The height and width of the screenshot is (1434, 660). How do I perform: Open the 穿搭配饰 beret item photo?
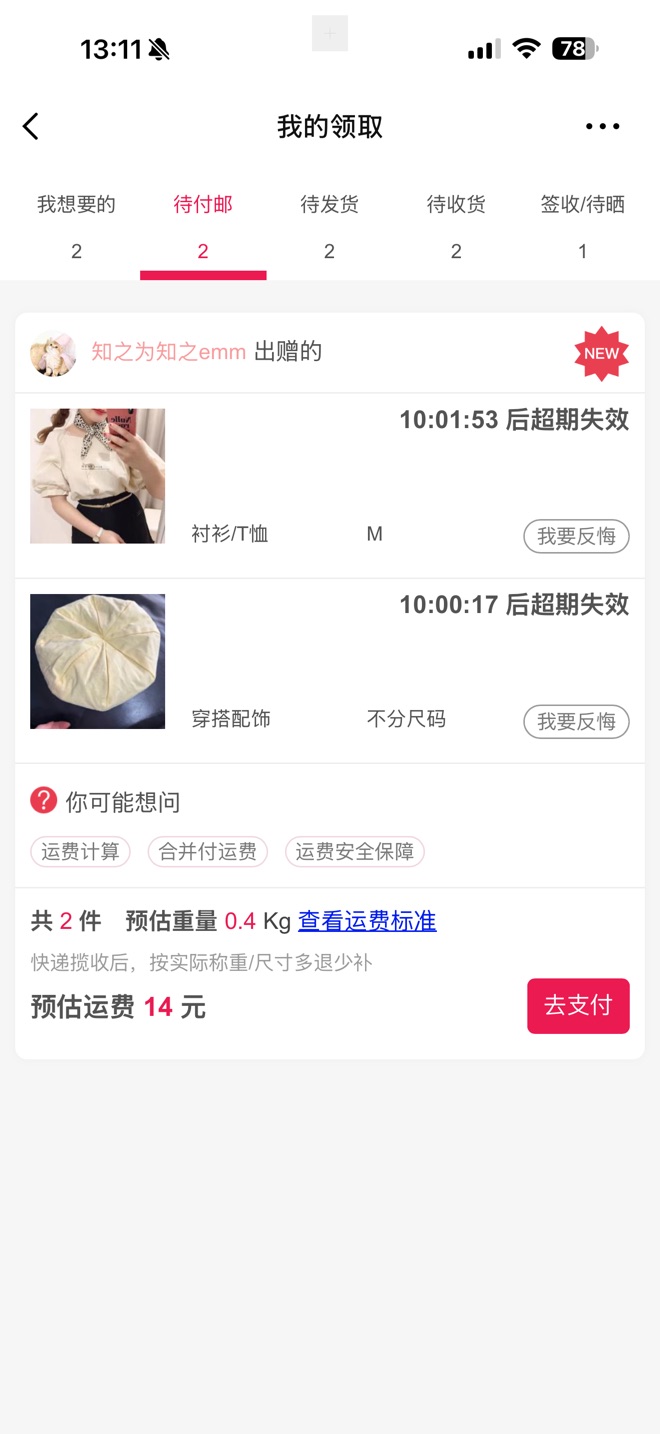[x=97, y=661]
